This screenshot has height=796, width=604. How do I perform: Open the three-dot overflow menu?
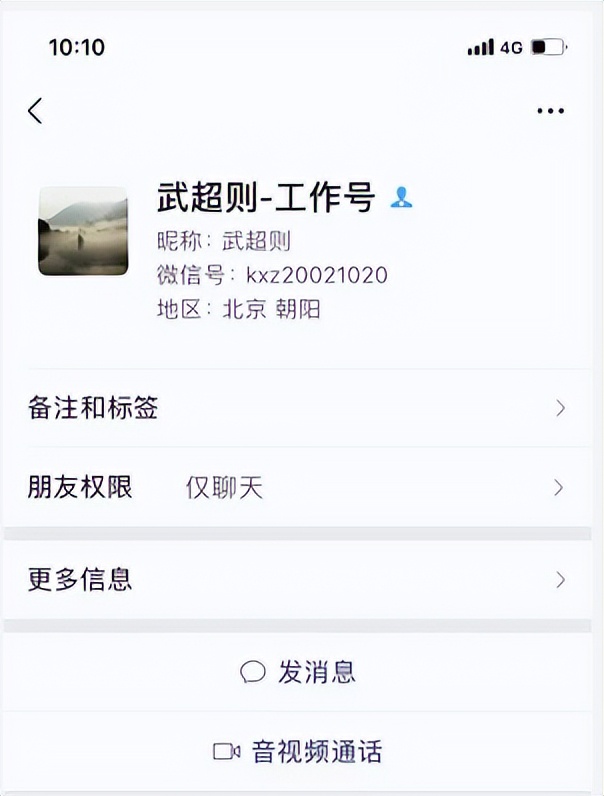[x=550, y=111]
